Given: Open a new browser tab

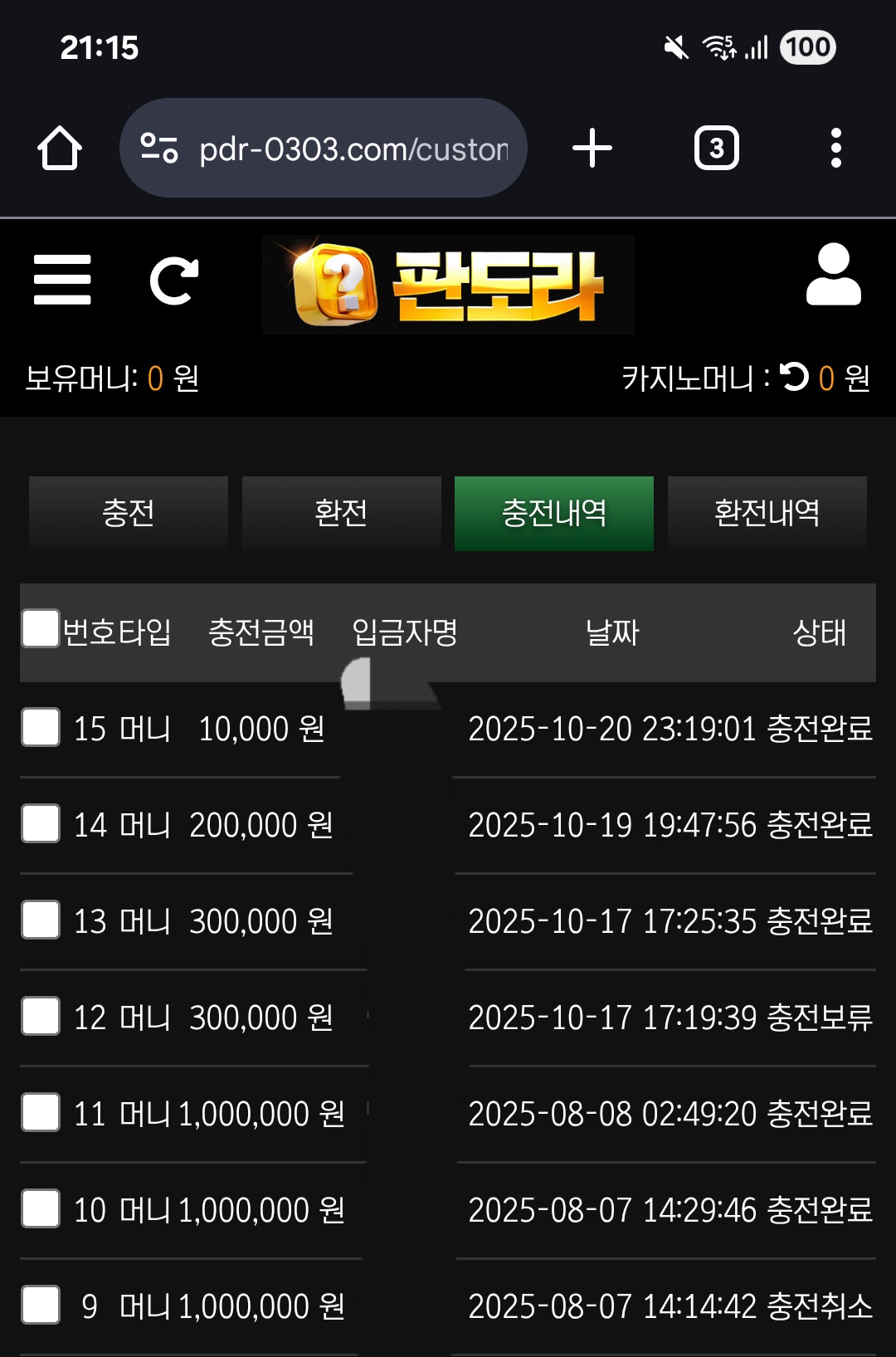Looking at the screenshot, I should click(592, 149).
